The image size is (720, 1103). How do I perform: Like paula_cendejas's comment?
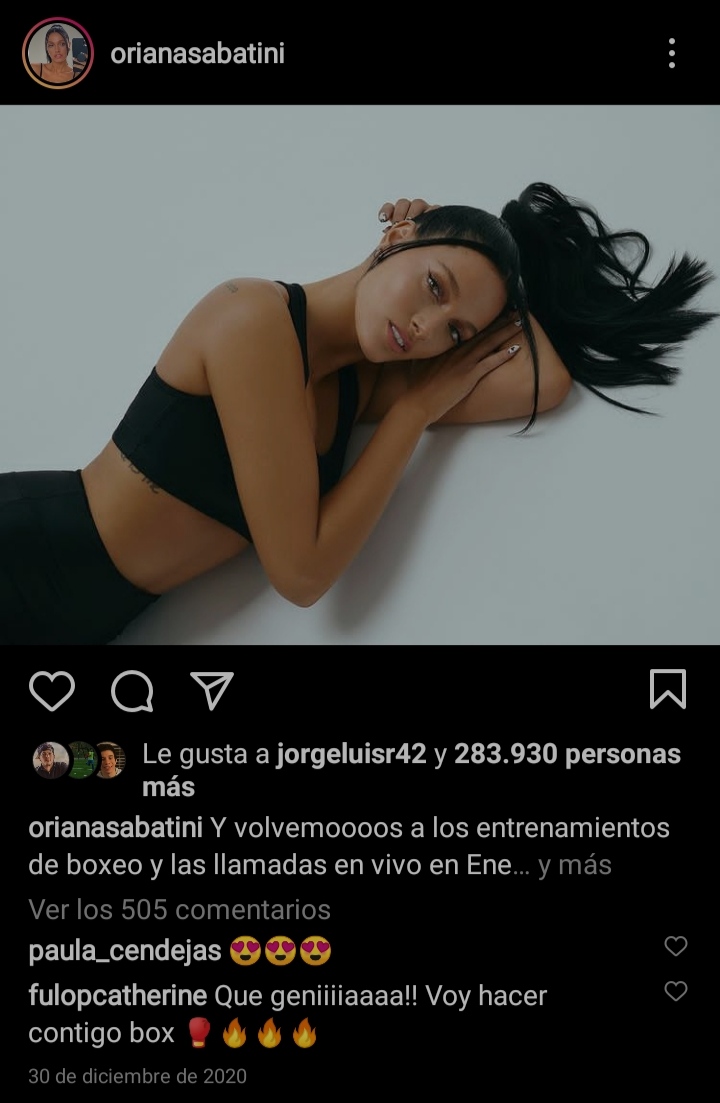click(676, 946)
